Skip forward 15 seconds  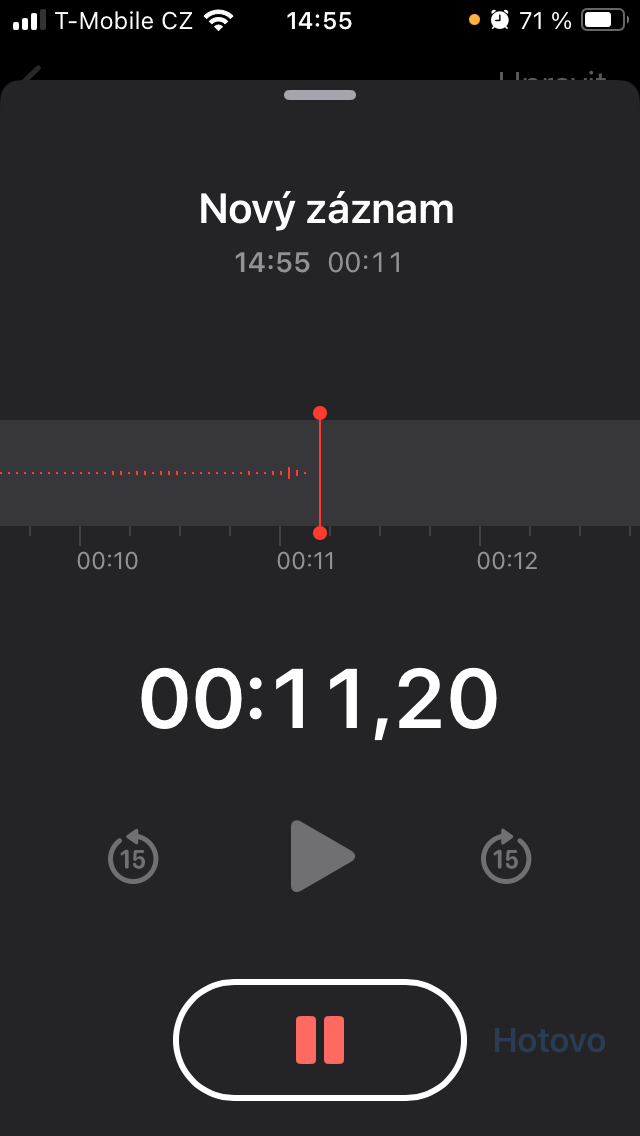pos(506,857)
